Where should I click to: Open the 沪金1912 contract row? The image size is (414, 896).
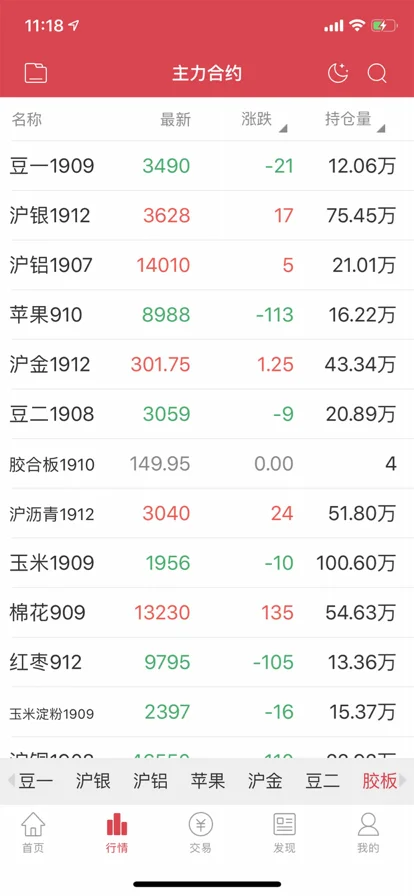[x=207, y=365]
